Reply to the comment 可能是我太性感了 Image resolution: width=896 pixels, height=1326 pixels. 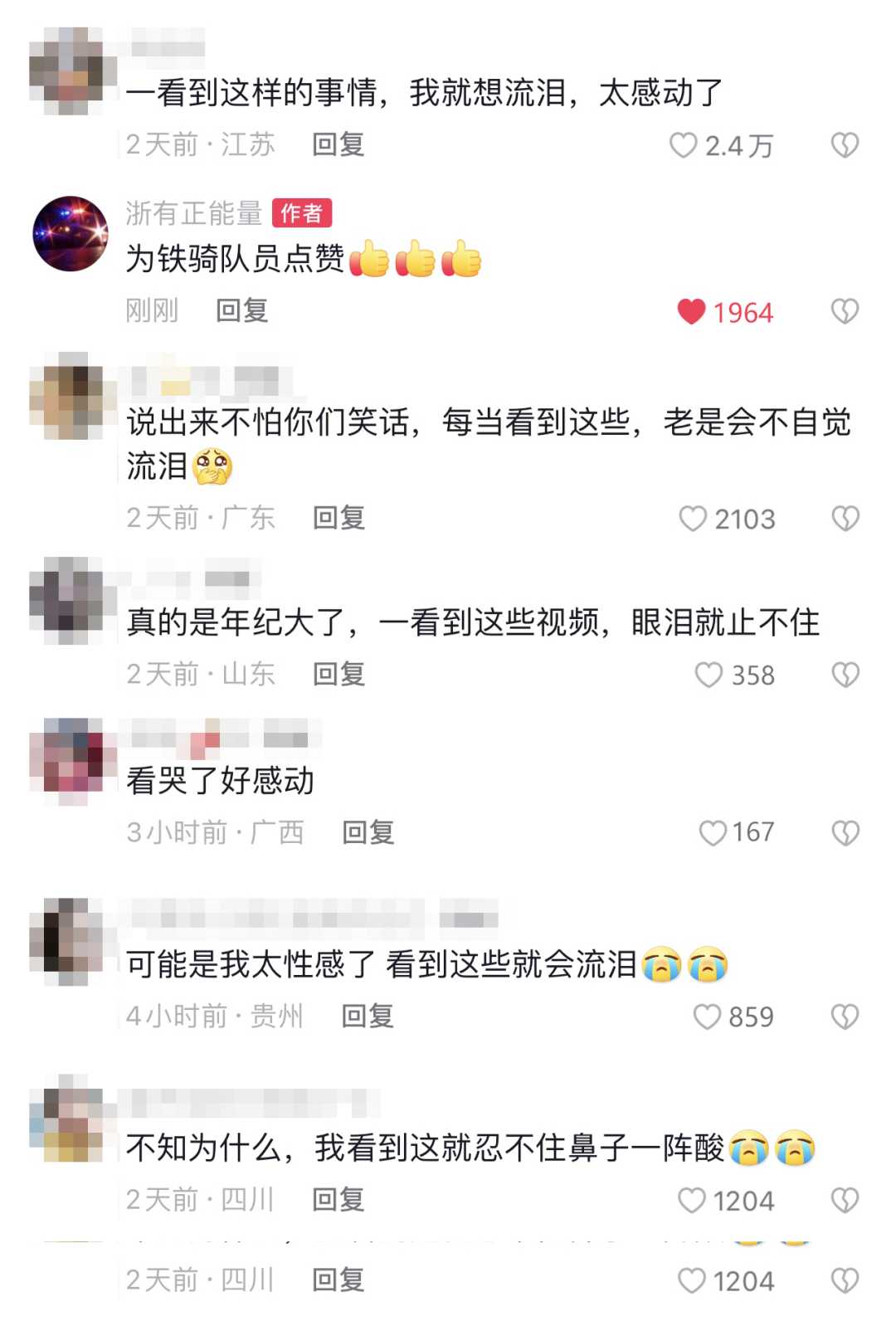click(368, 1016)
